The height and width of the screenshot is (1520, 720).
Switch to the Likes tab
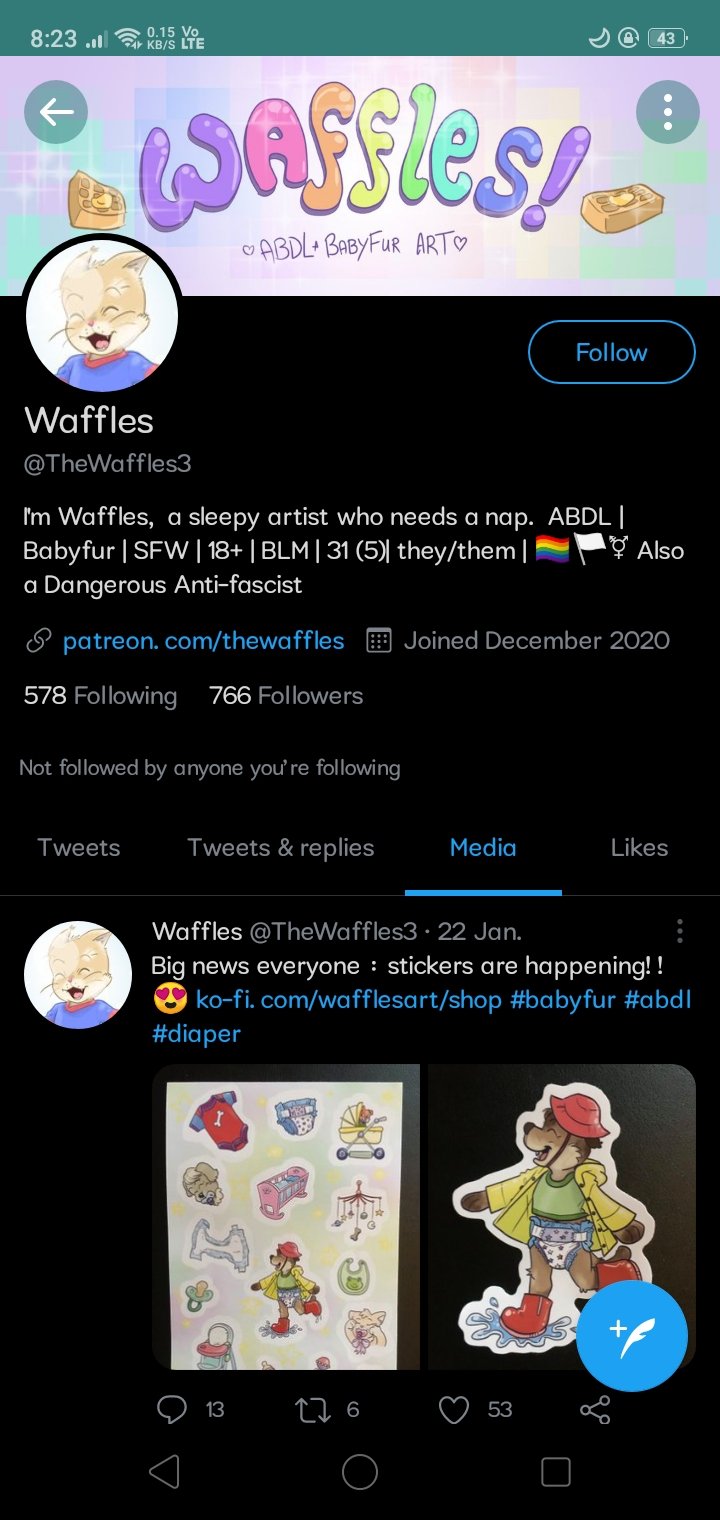click(x=639, y=848)
